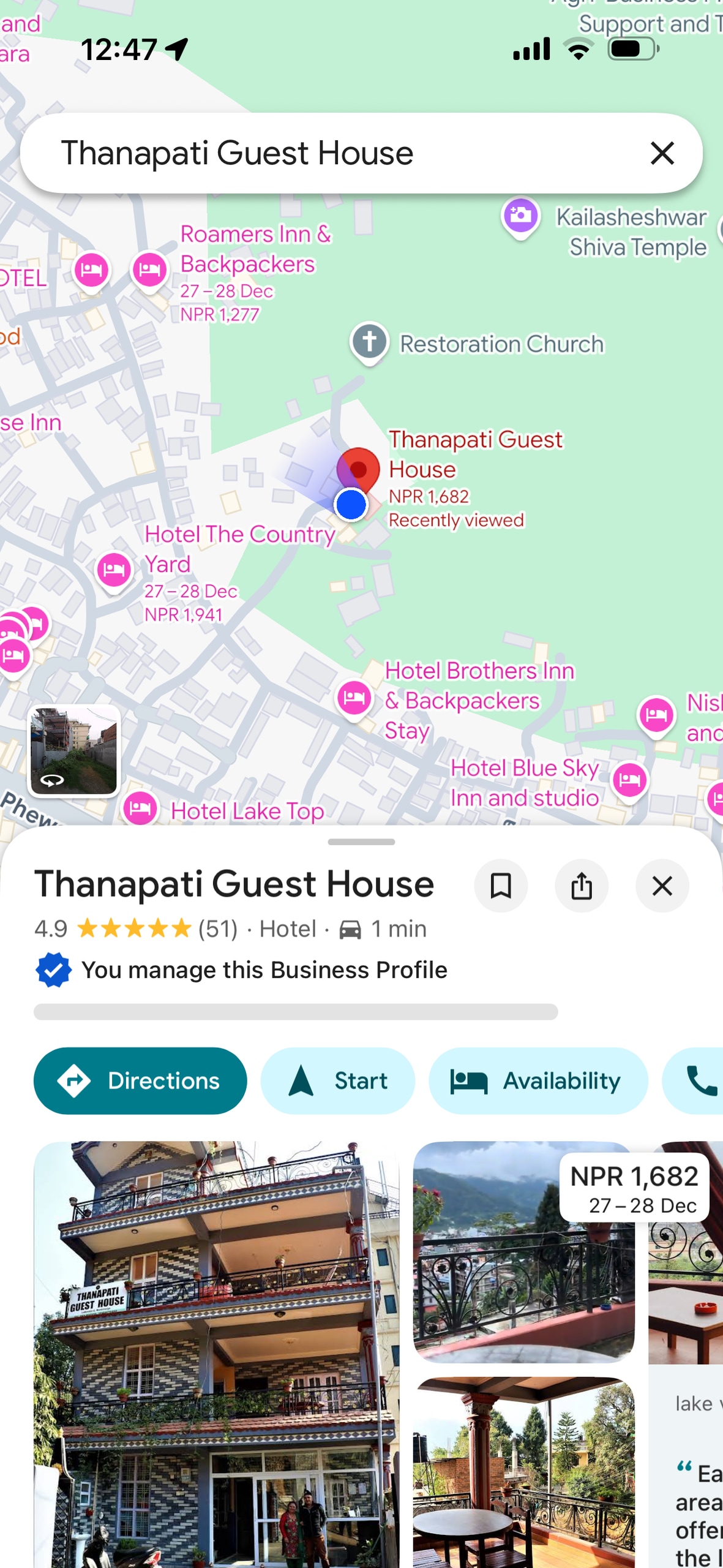Share the Thanapati Guest House listing
723x1568 pixels.
point(582,886)
